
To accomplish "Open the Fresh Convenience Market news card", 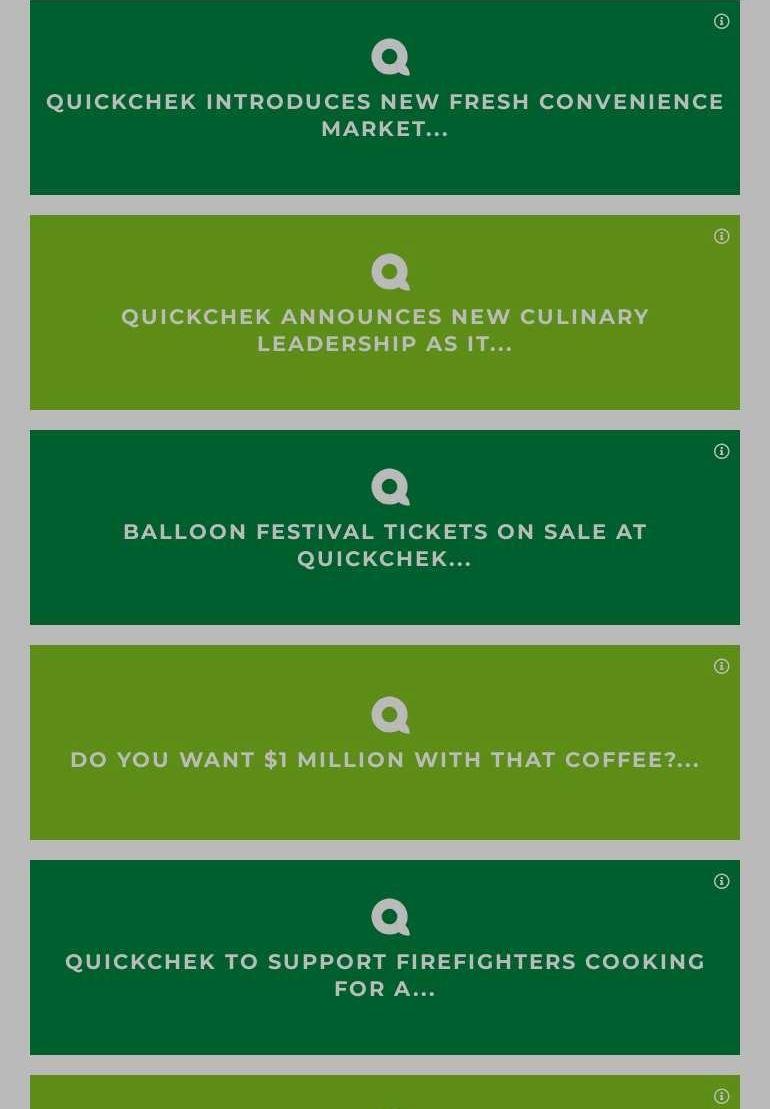I will (385, 115).
